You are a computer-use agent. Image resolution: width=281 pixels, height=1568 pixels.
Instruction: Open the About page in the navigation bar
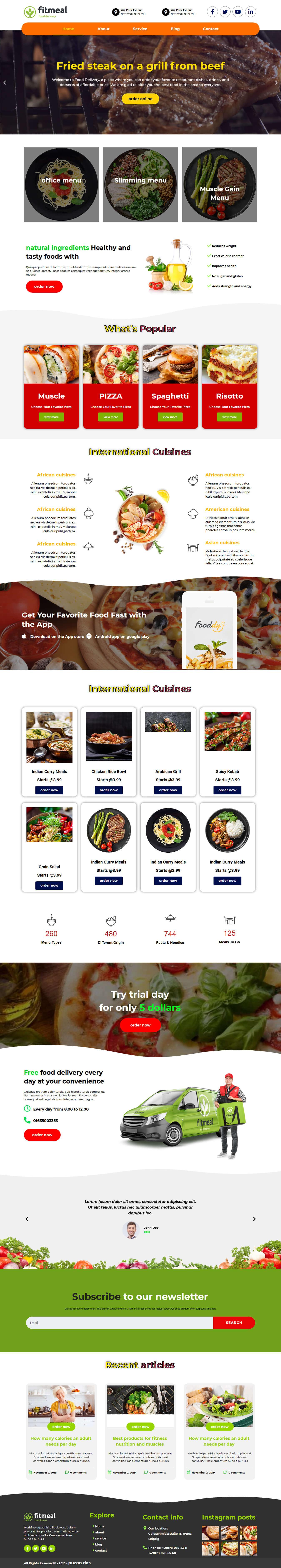pyautogui.click(x=104, y=29)
